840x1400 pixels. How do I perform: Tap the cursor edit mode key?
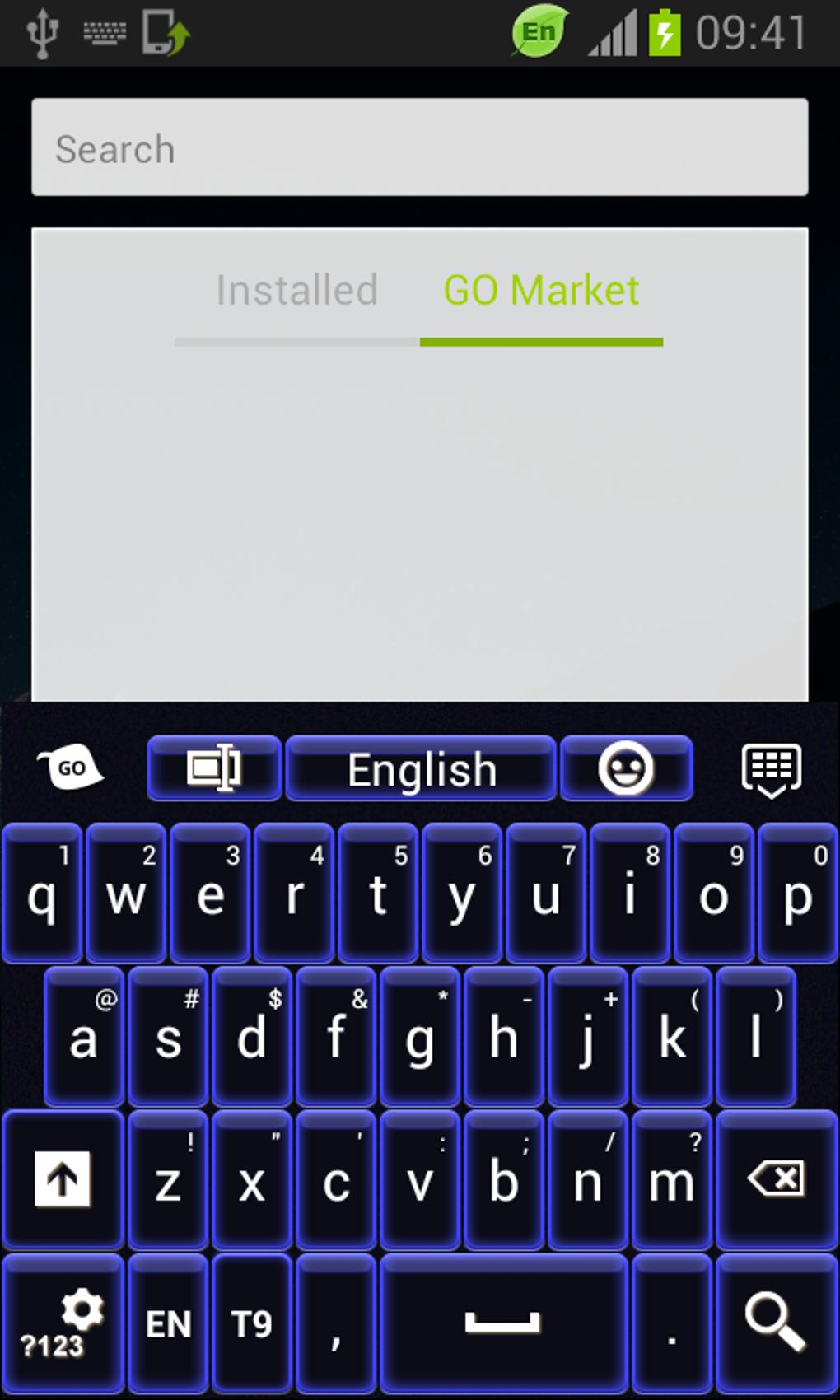click(214, 768)
